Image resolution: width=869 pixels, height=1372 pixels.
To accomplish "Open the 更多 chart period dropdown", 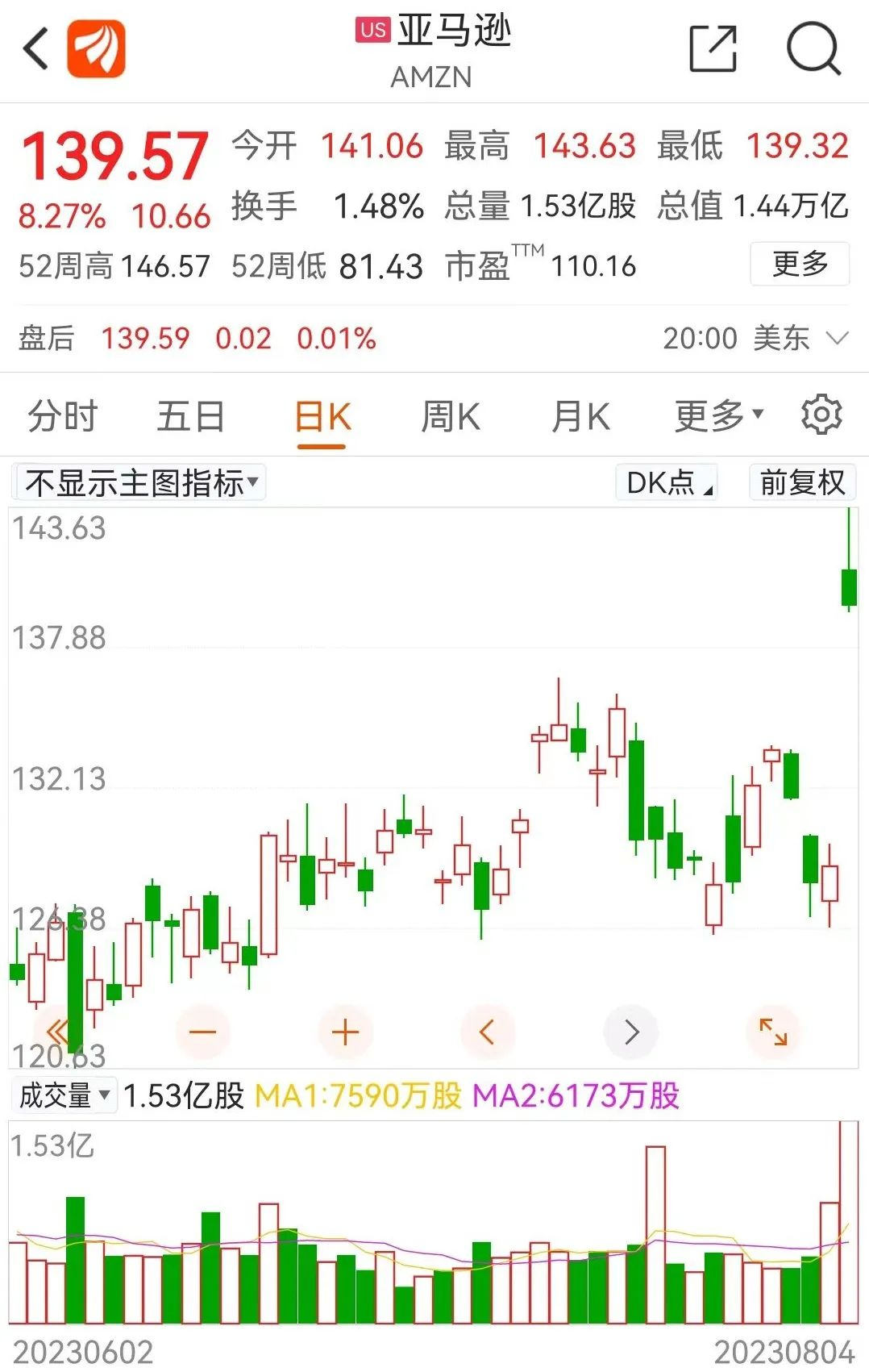I will coord(717,415).
